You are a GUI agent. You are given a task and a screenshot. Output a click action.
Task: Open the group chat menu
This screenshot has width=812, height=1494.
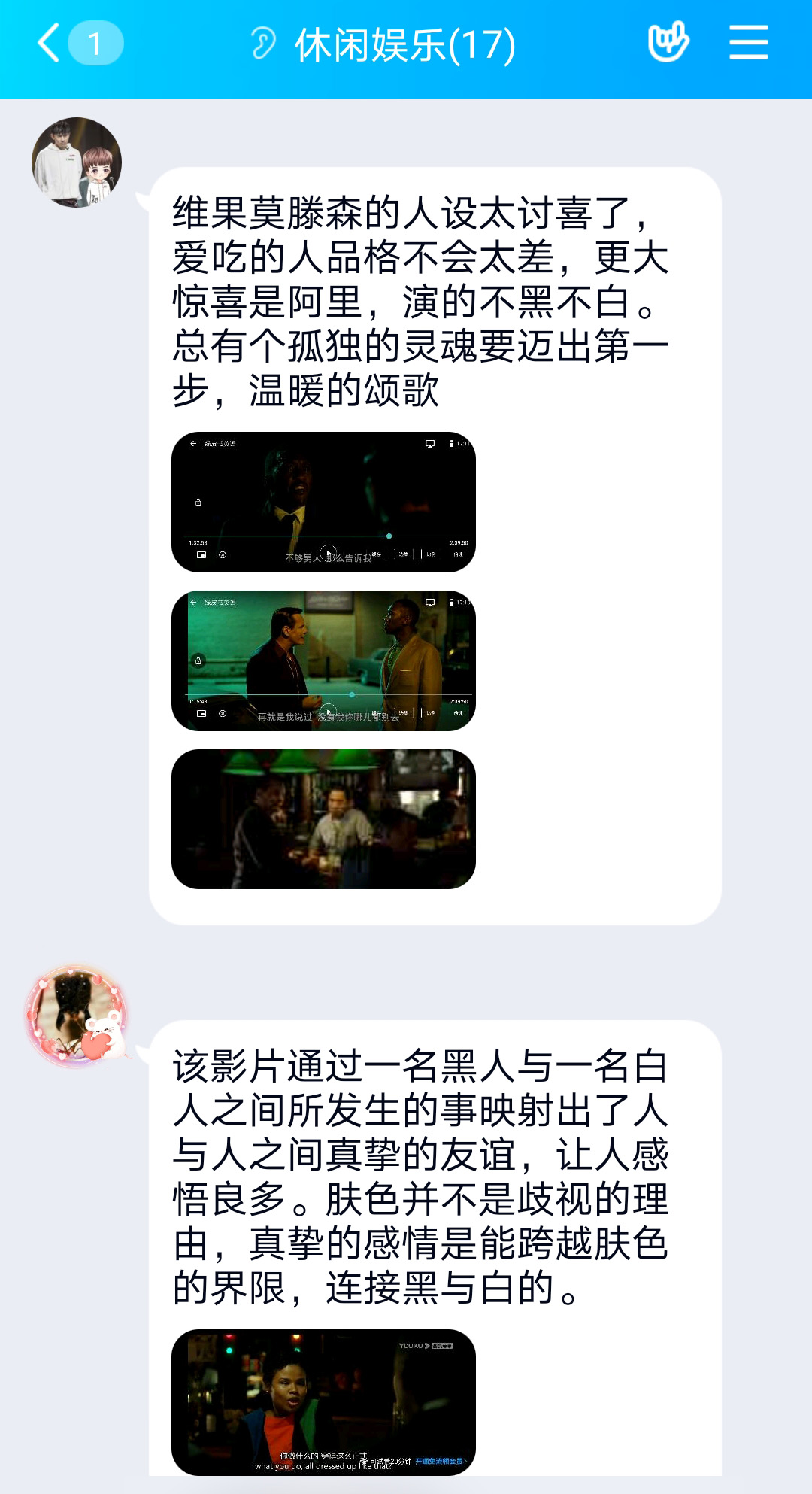(748, 42)
